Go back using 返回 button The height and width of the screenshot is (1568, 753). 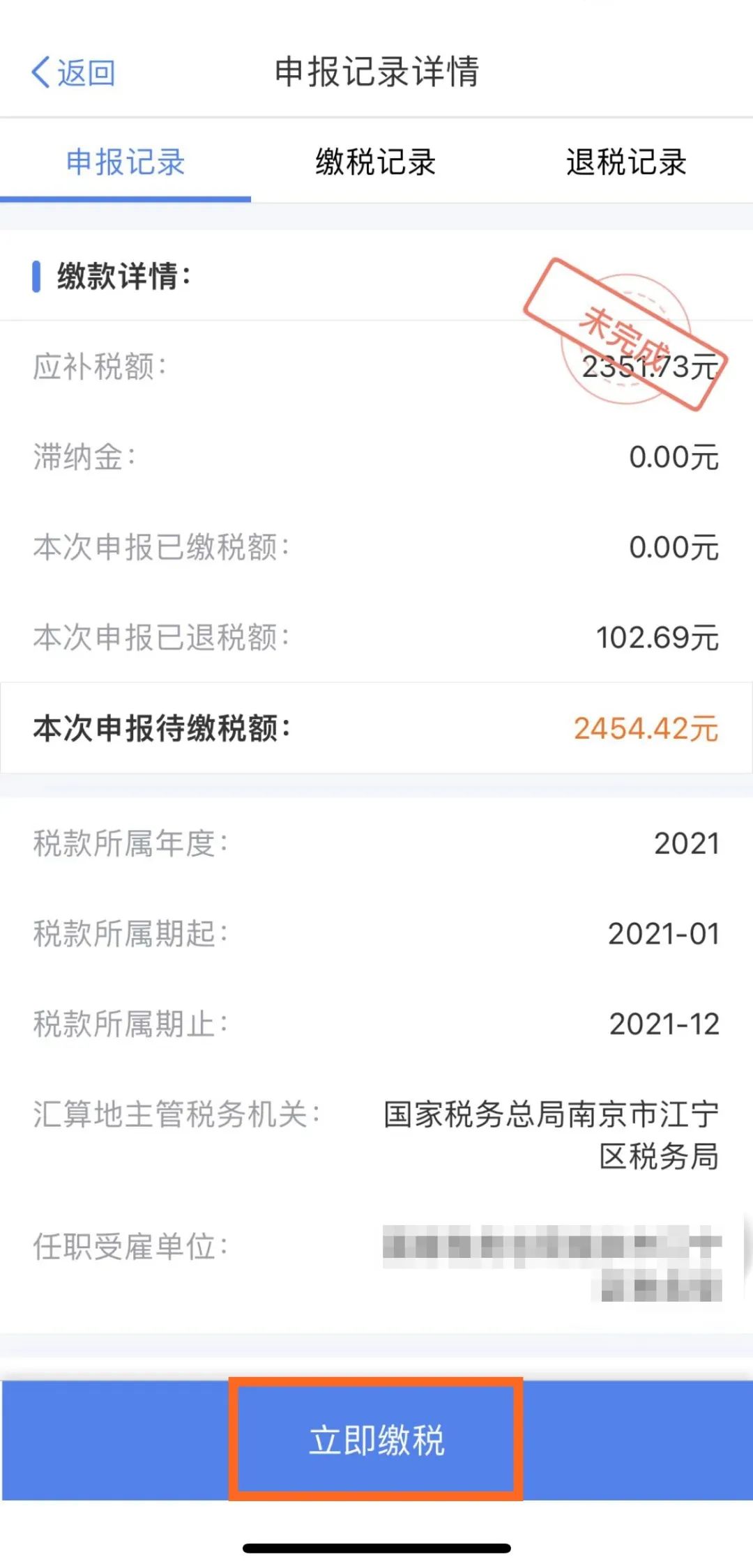[x=73, y=72]
